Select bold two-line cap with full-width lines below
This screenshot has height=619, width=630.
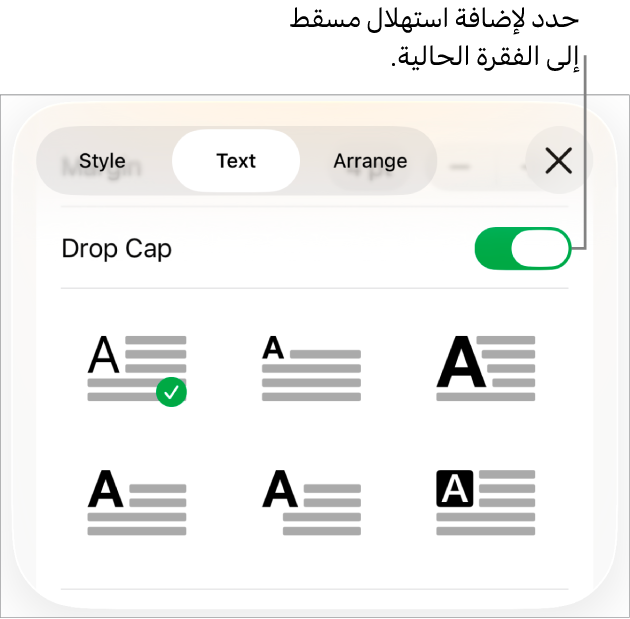coord(137,503)
